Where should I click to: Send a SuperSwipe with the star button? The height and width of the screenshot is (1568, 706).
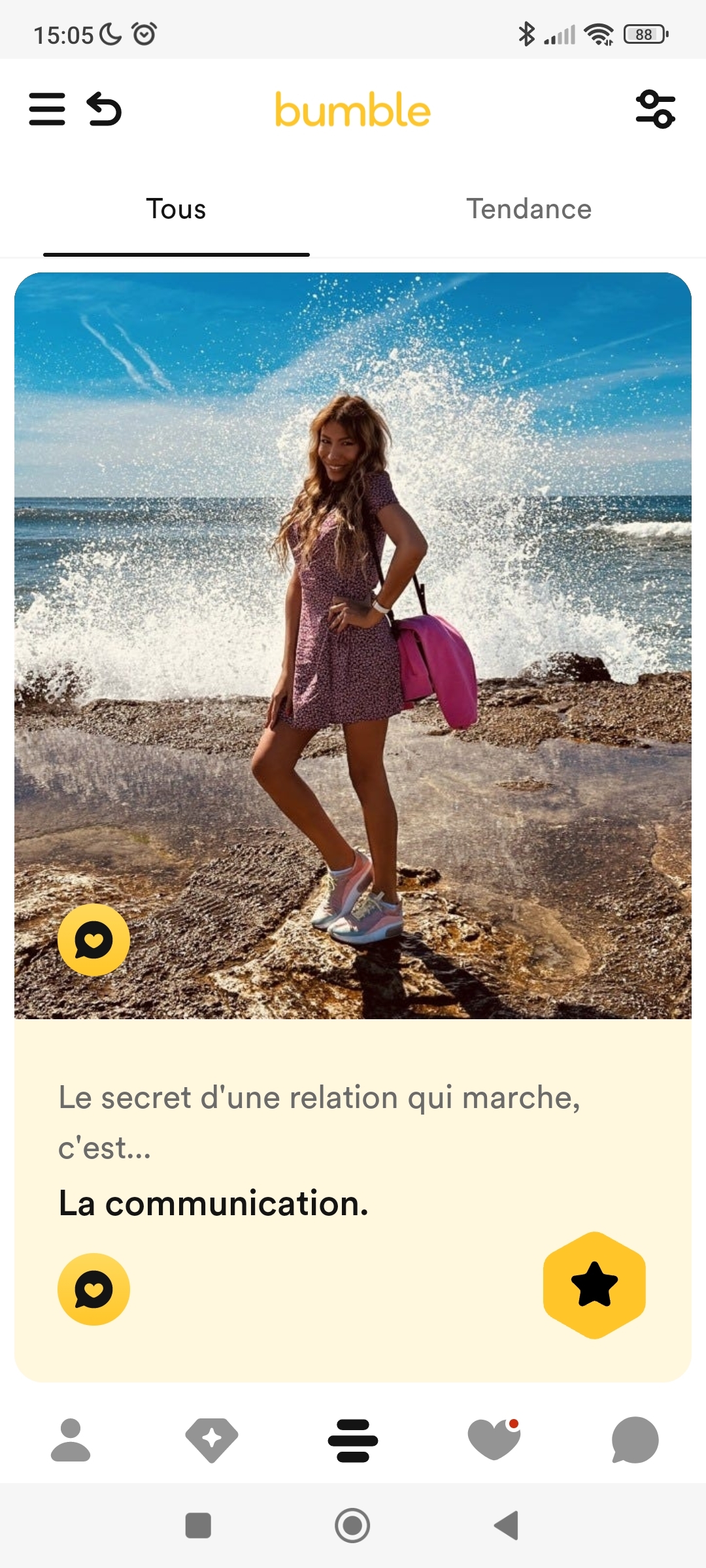tap(594, 1284)
